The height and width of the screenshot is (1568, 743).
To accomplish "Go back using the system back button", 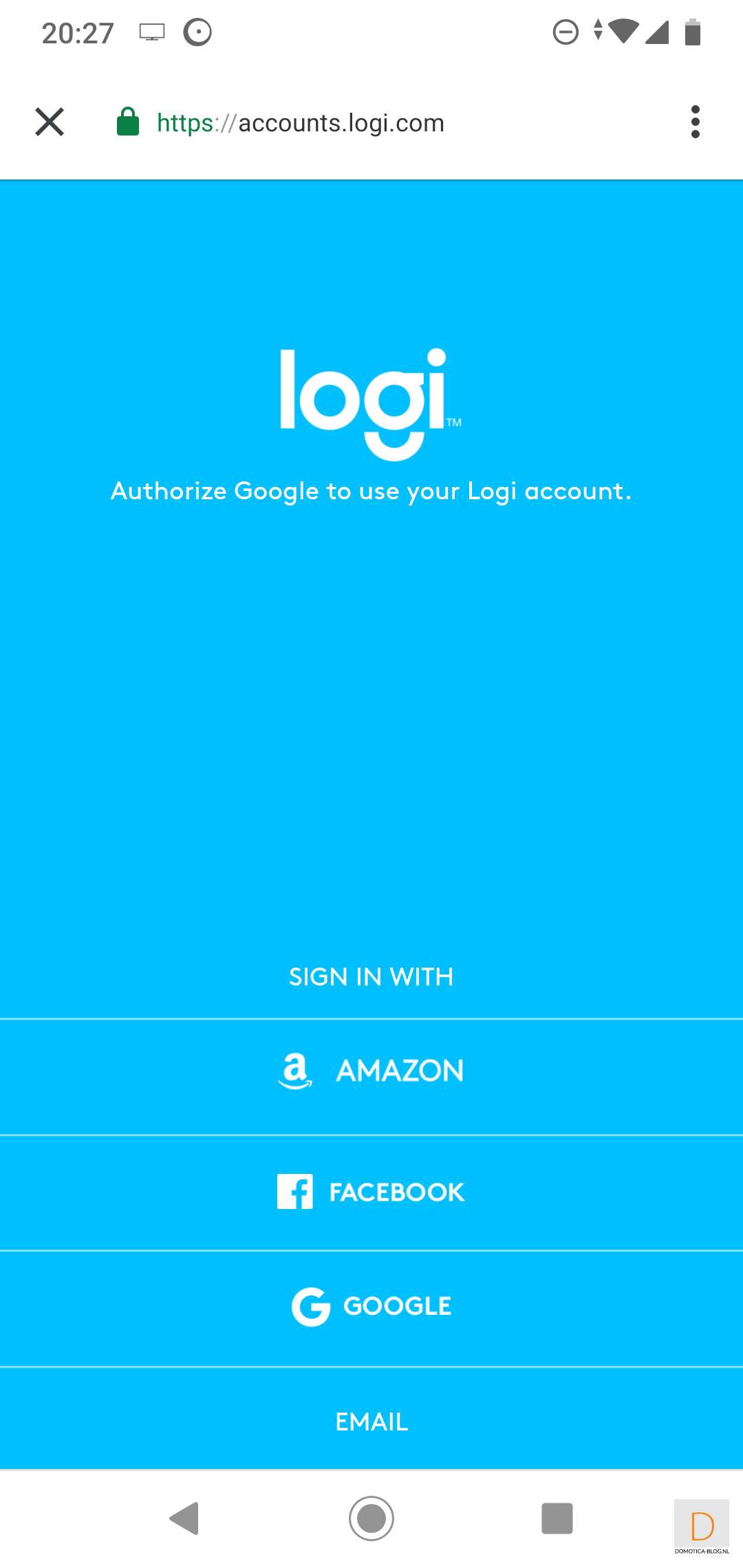I will 184,1518.
